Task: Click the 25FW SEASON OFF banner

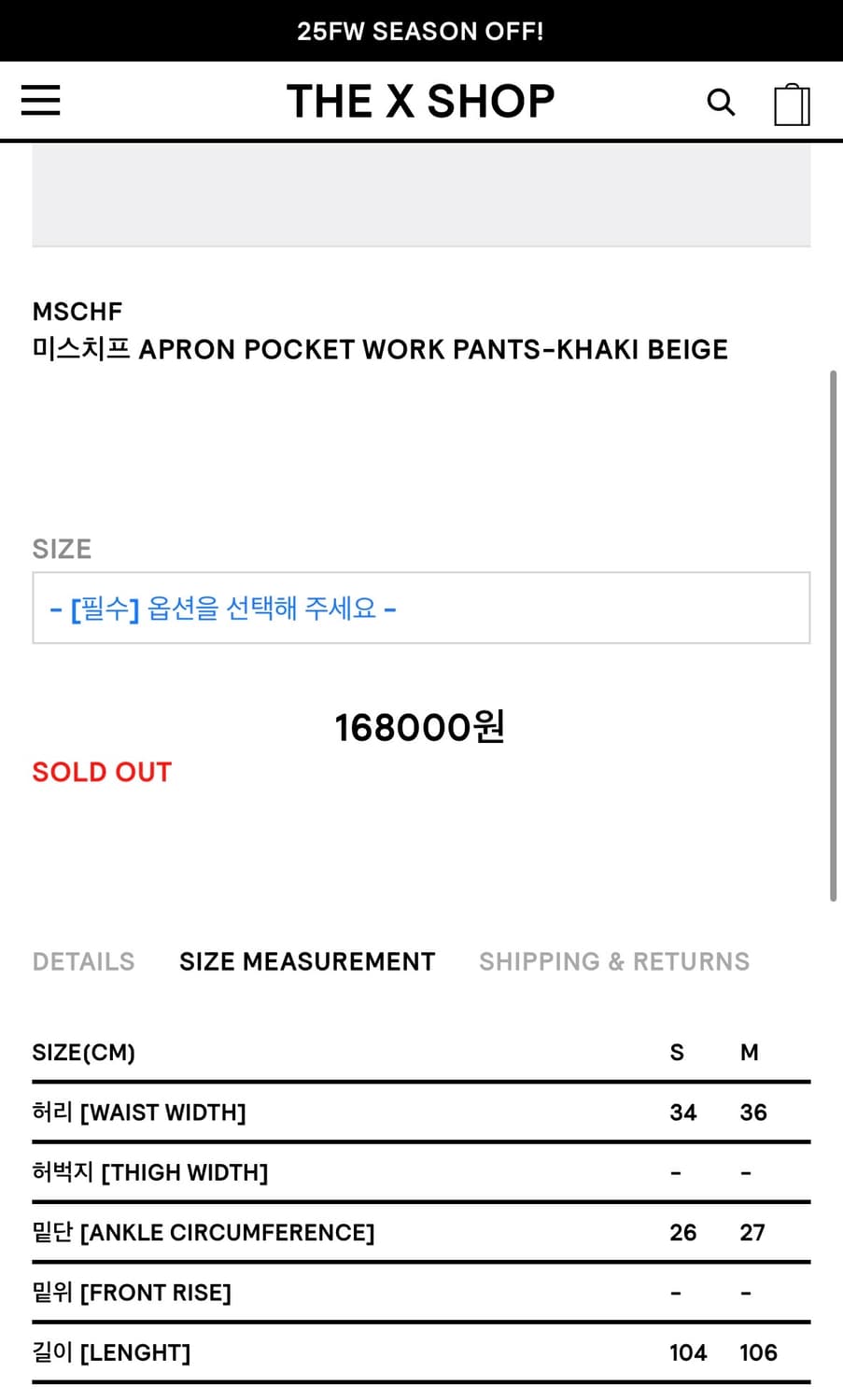Action: (x=421, y=31)
